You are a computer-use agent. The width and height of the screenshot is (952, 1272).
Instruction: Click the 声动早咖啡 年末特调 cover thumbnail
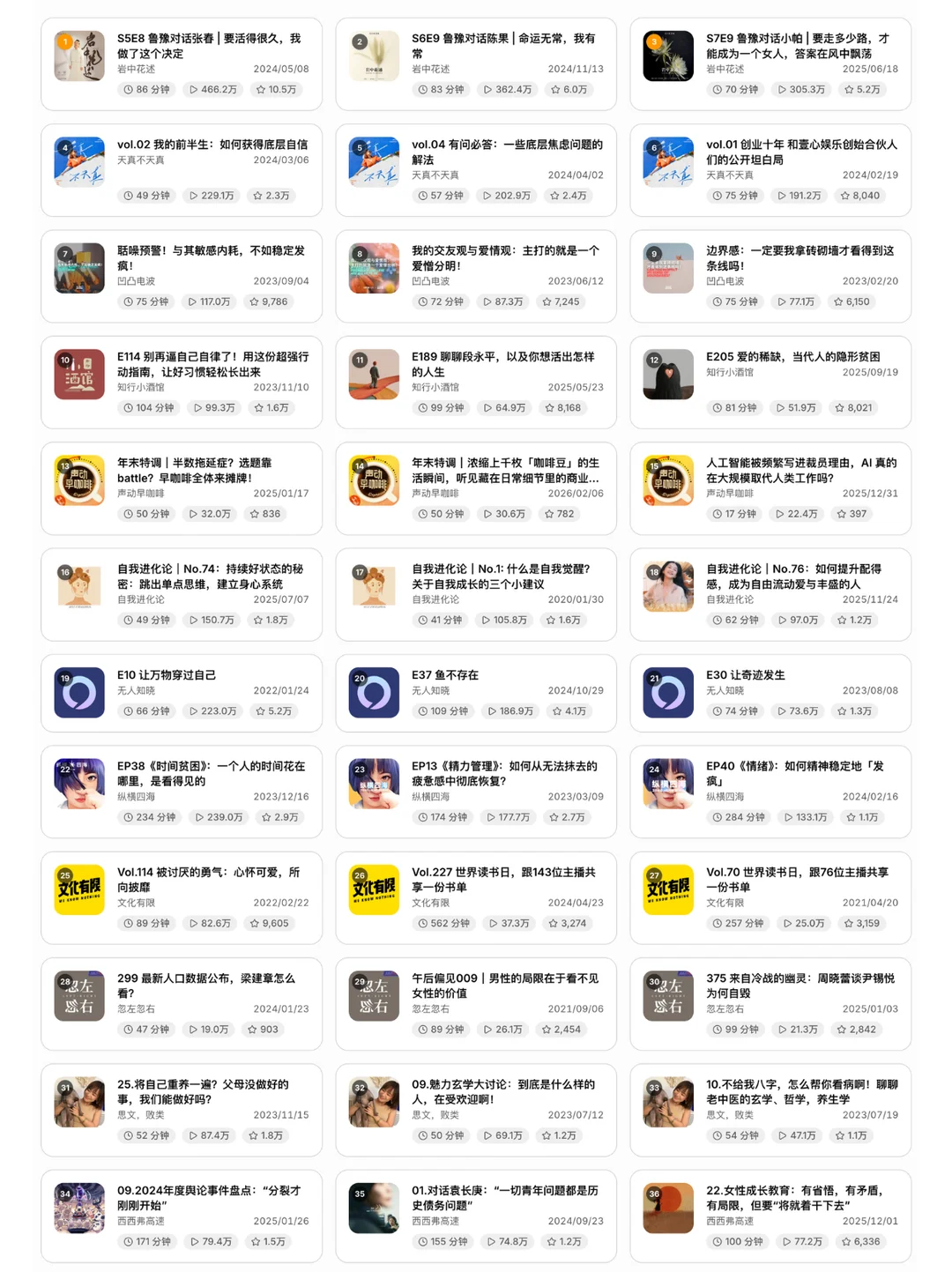click(x=78, y=480)
